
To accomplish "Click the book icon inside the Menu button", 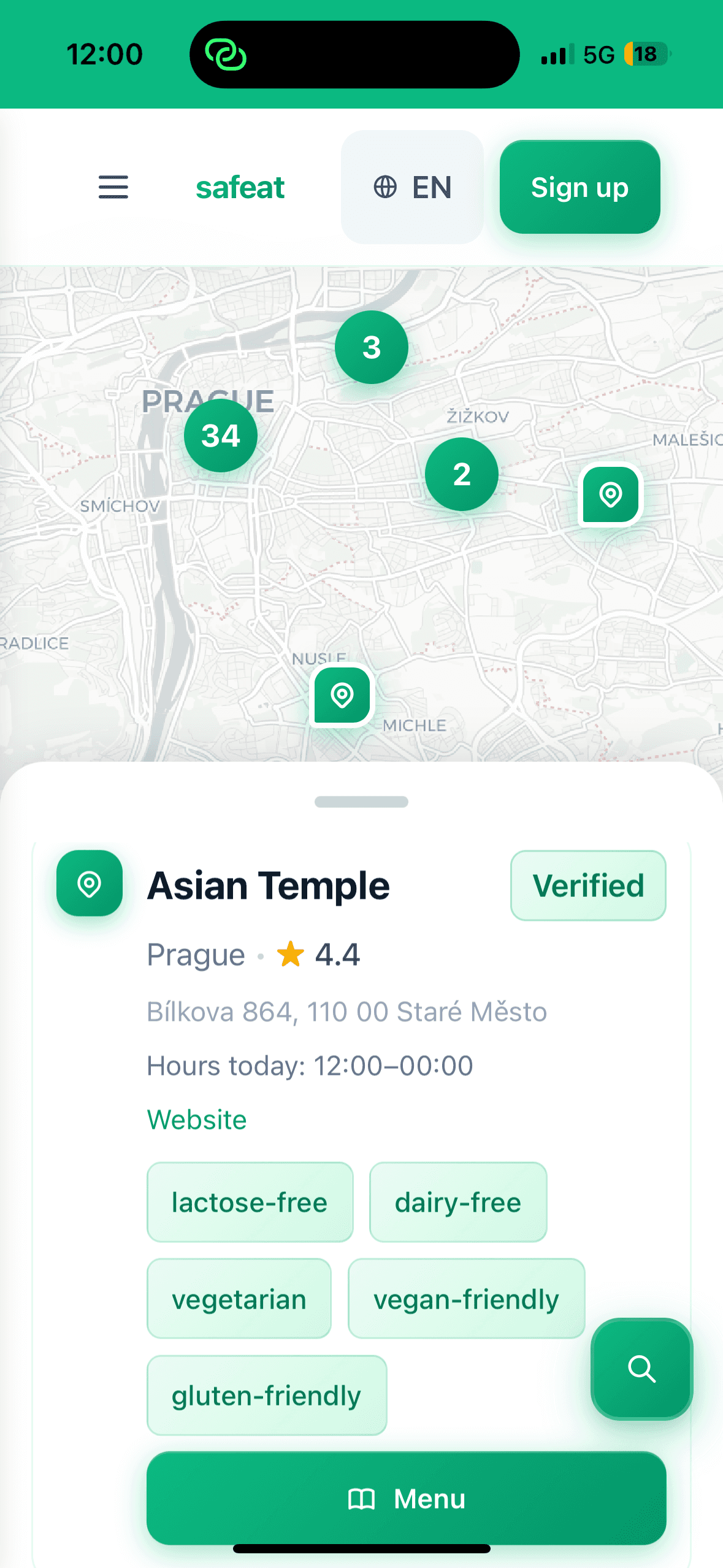I will 362,1499.
